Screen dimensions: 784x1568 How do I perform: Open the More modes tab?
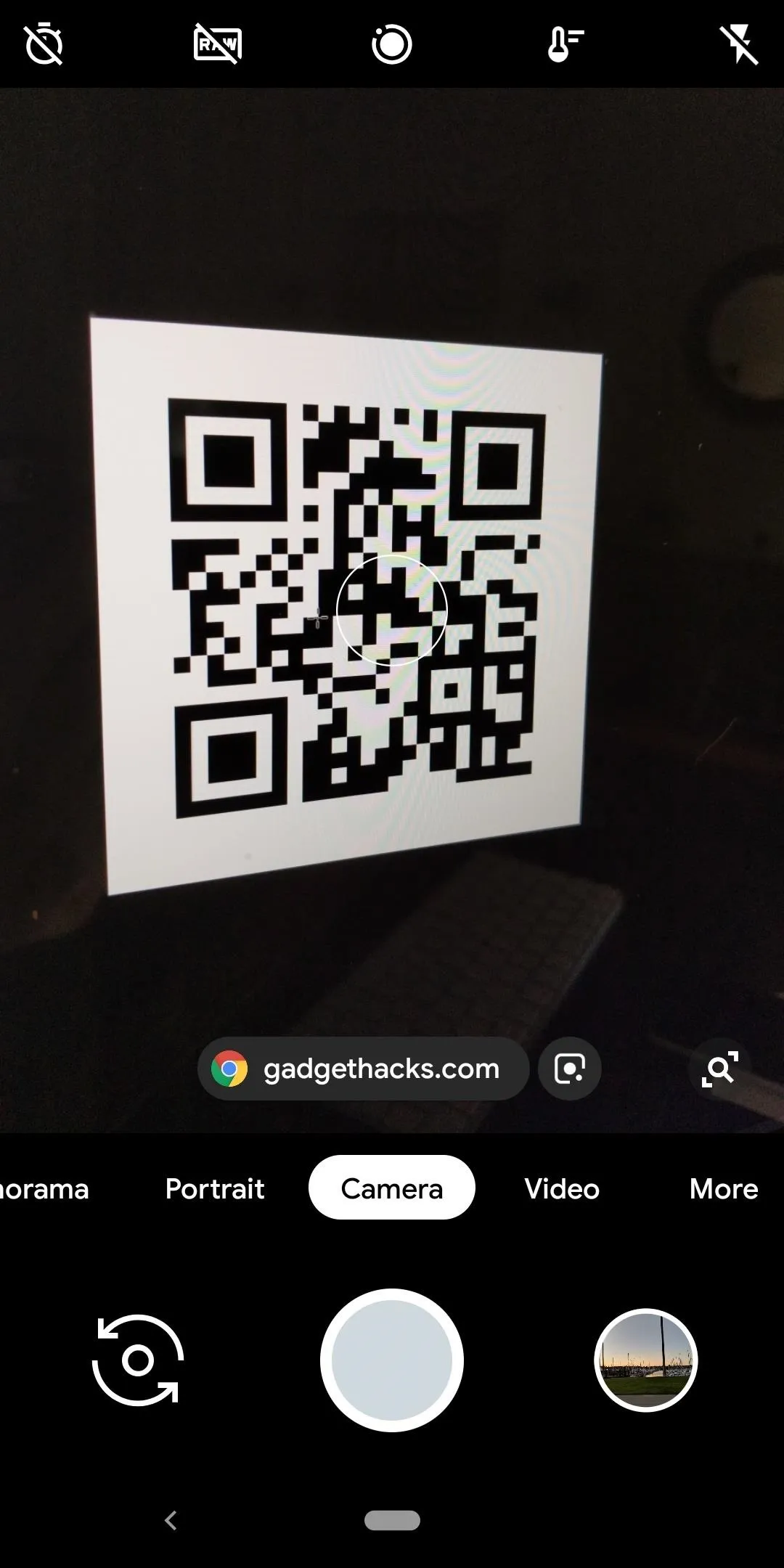[x=724, y=1189]
